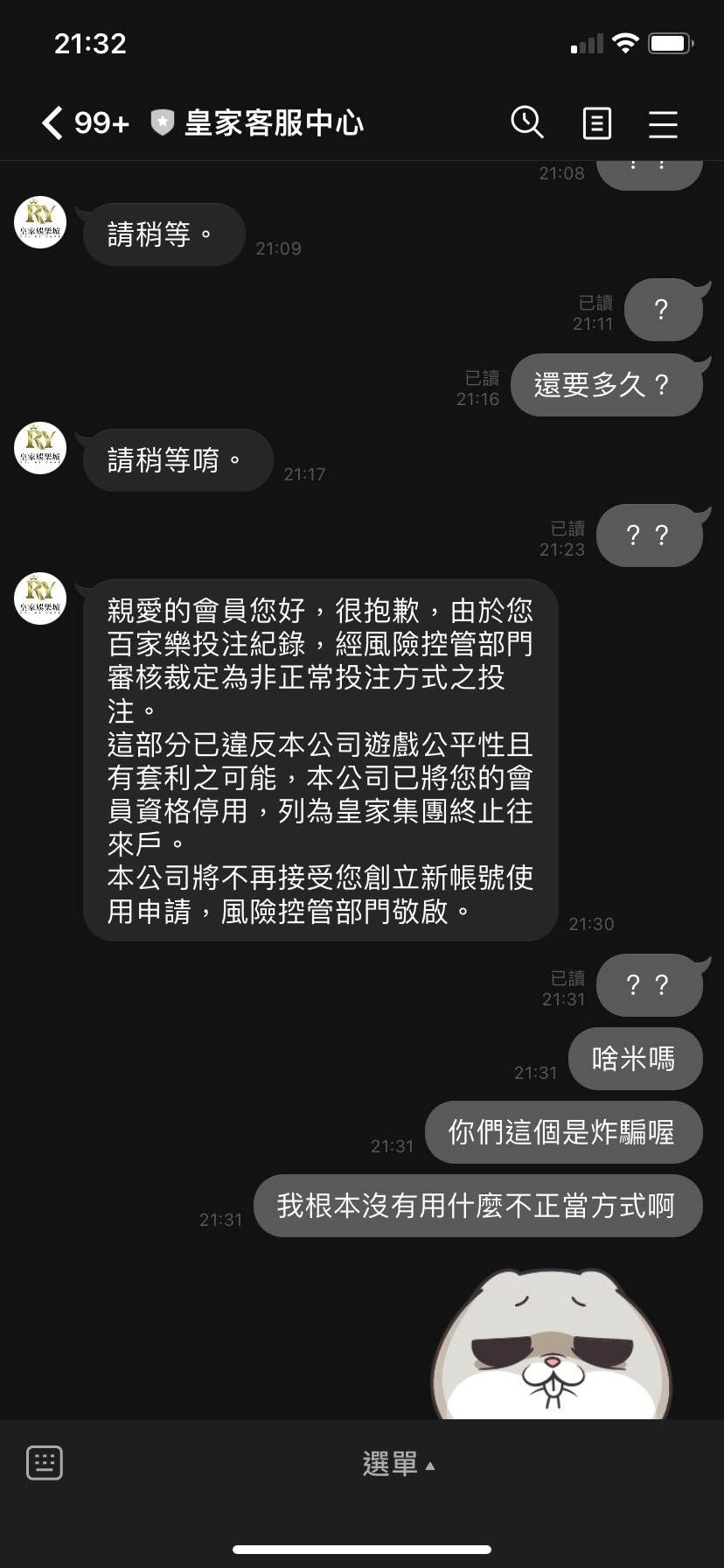Switch to keyboard input
This screenshot has height=1568, width=724.
click(45, 1462)
